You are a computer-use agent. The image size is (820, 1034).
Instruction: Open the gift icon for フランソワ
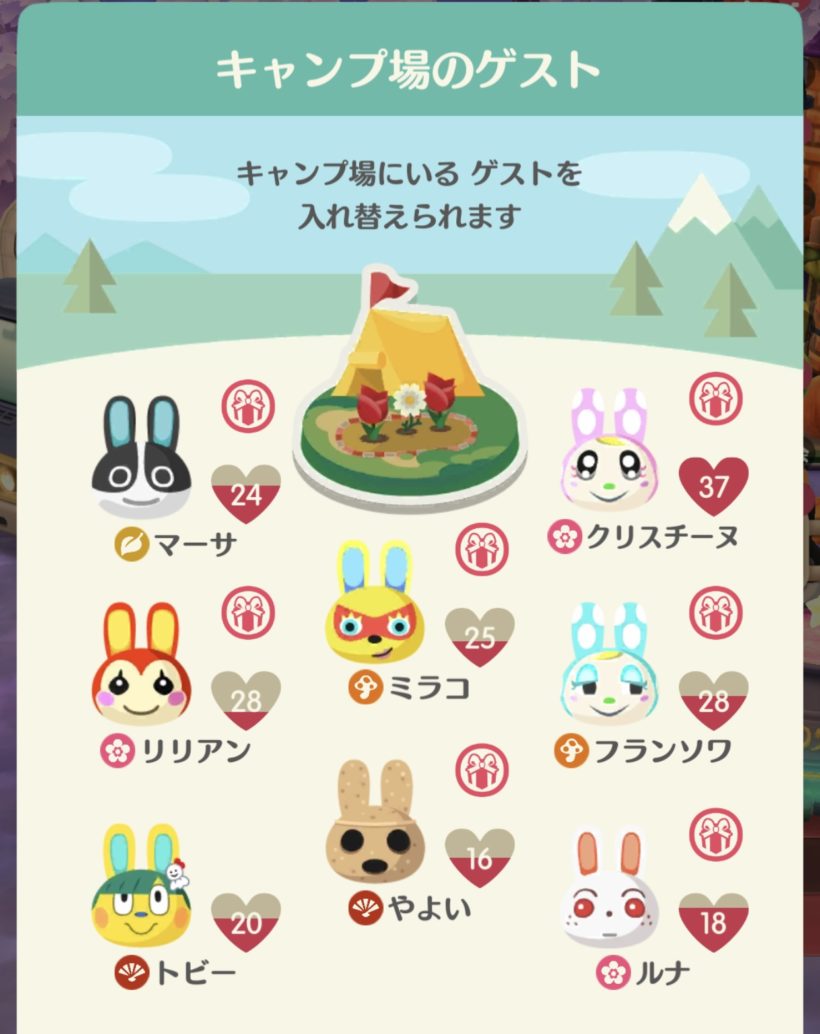pyautogui.click(x=715, y=611)
